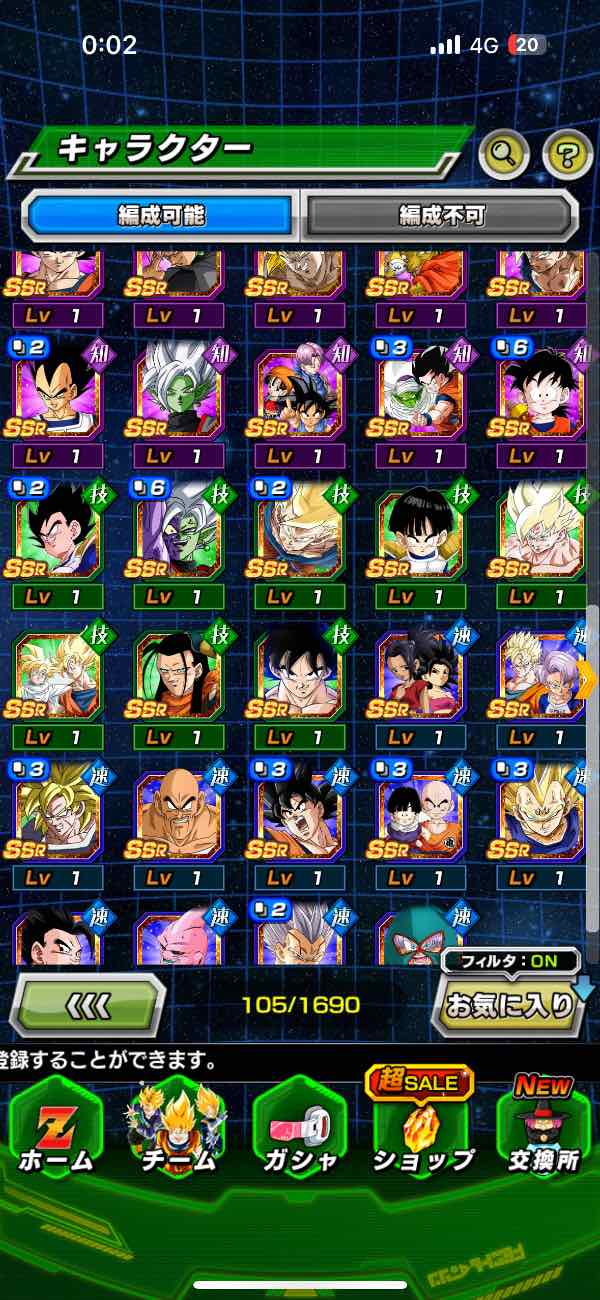Switch to the 編成可能 tab

click(x=160, y=215)
